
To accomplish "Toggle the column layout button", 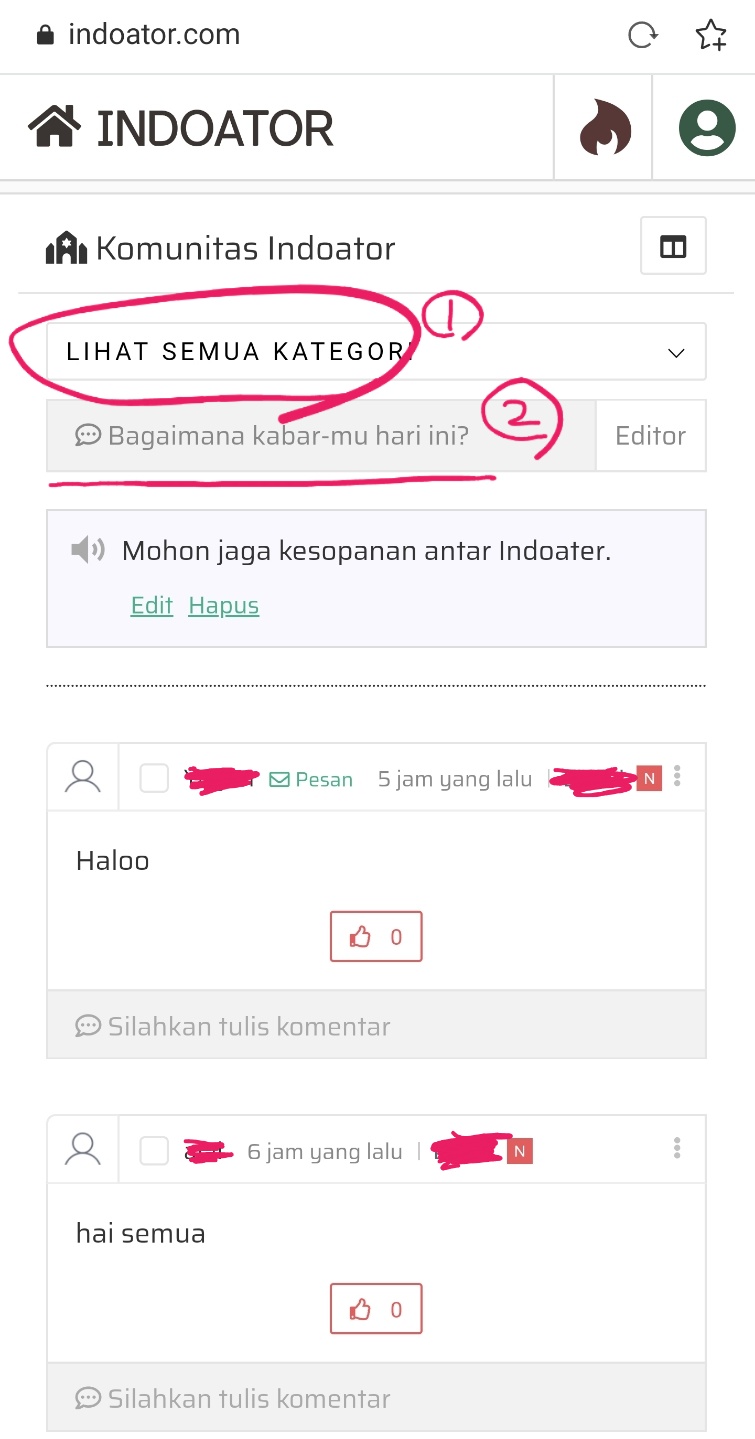I will click(x=673, y=246).
